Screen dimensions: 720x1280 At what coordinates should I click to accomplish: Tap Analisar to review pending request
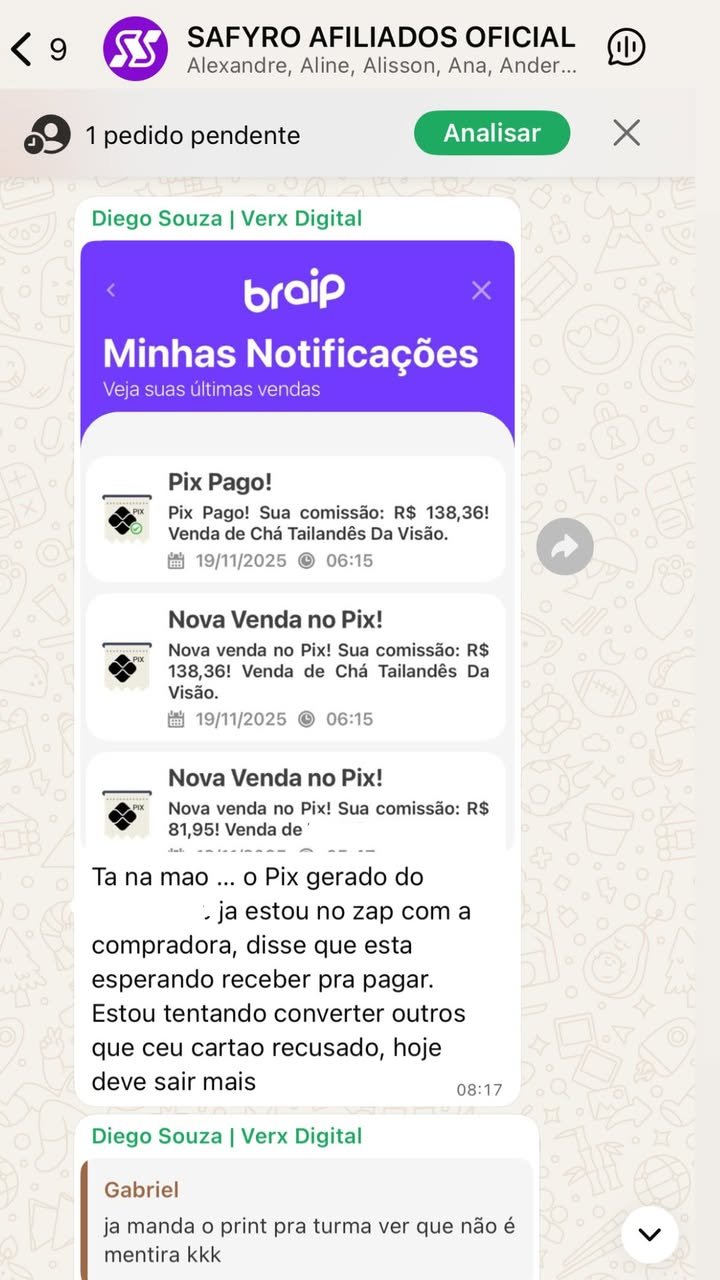(492, 133)
